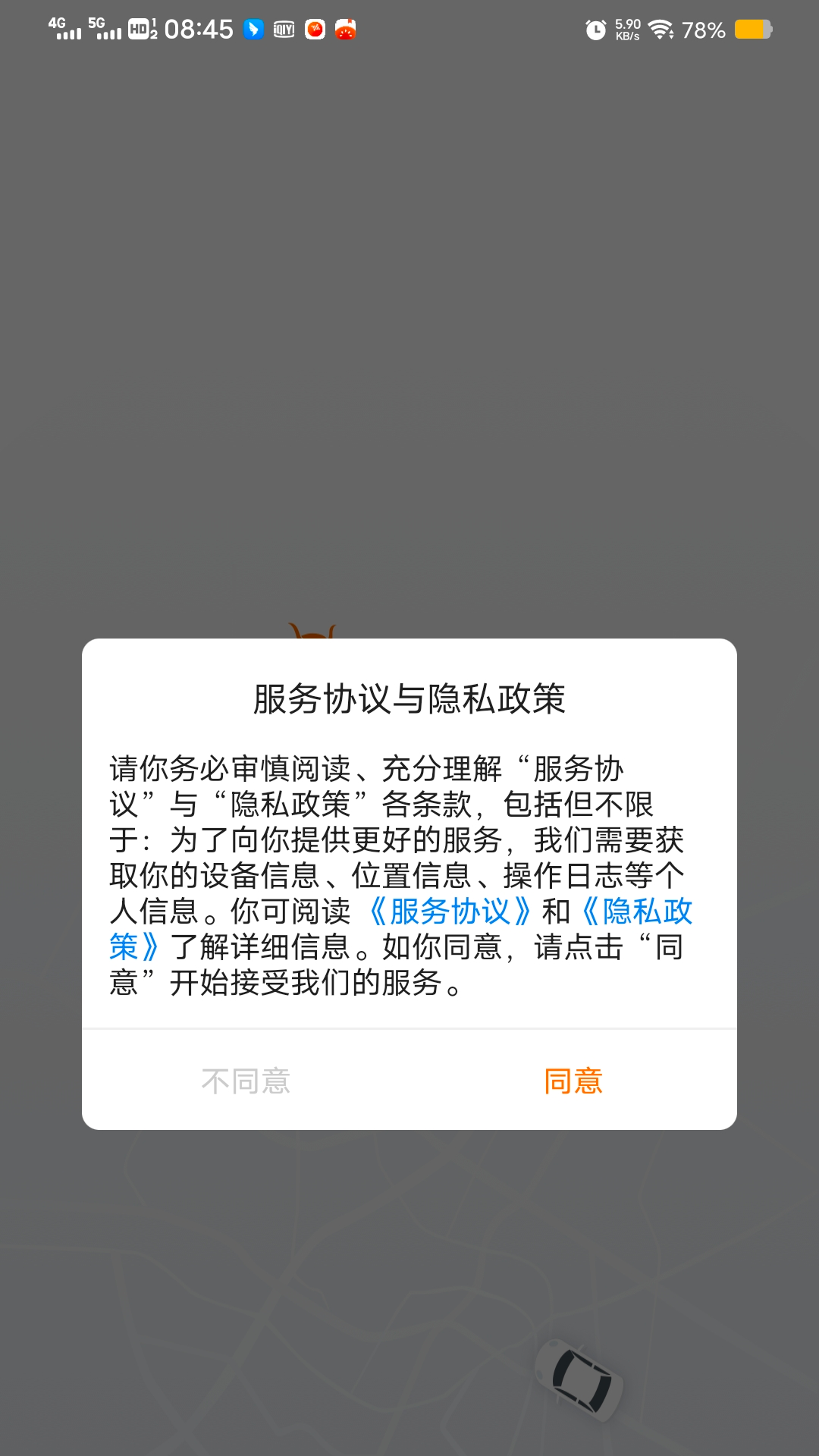Tap the blue arrow notification icon
The height and width of the screenshot is (1456, 819).
click(x=252, y=29)
